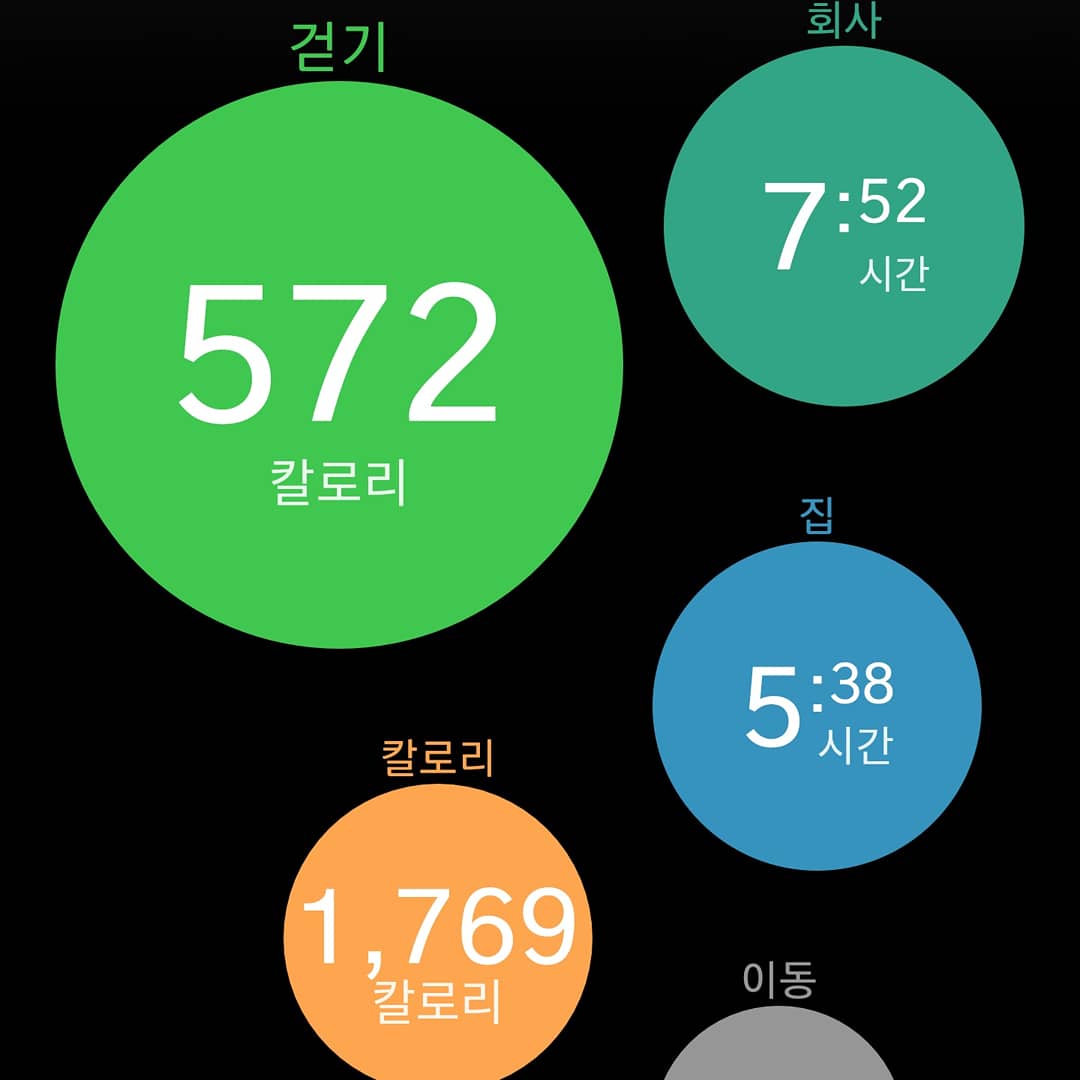Open the 회사 7:52 시간 bubble
1080x1080 pixels.
(843, 226)
